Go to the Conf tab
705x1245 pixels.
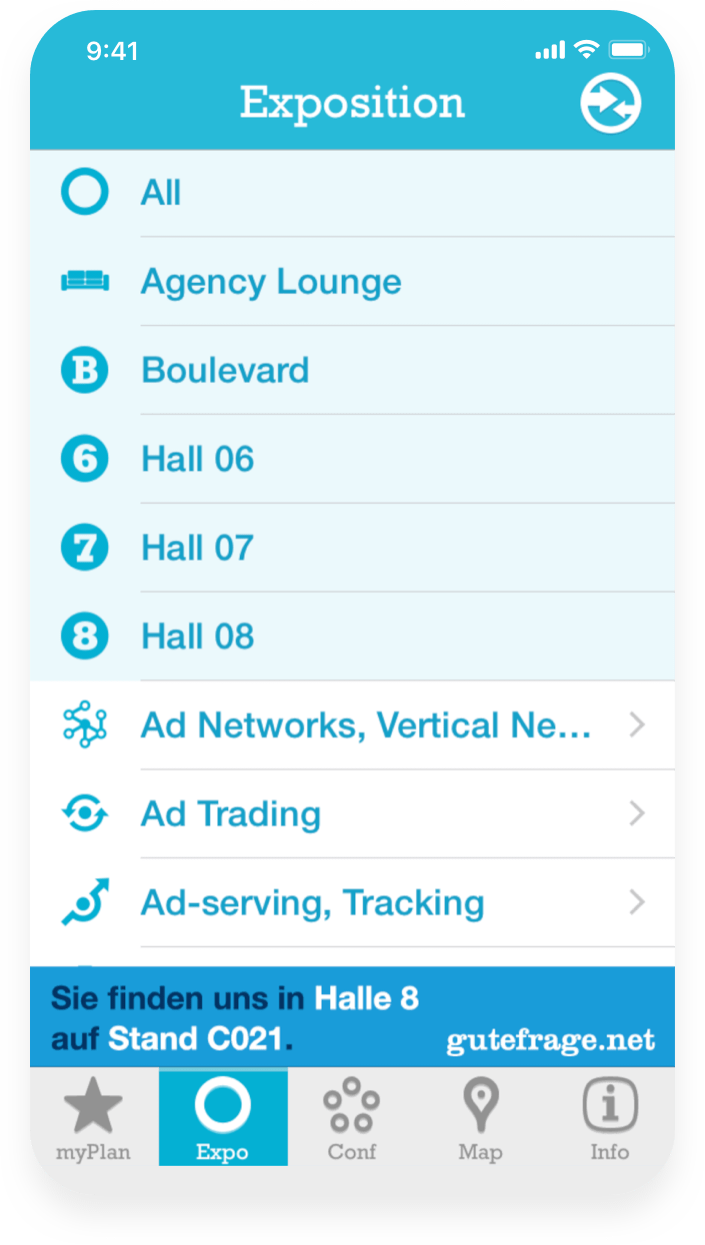click(352, 1117)
